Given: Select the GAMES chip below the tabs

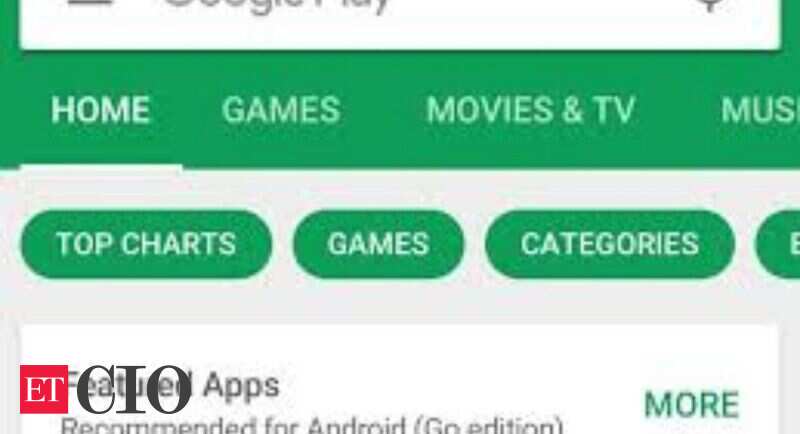Looking at the screenshot, I should pos(378,244).
